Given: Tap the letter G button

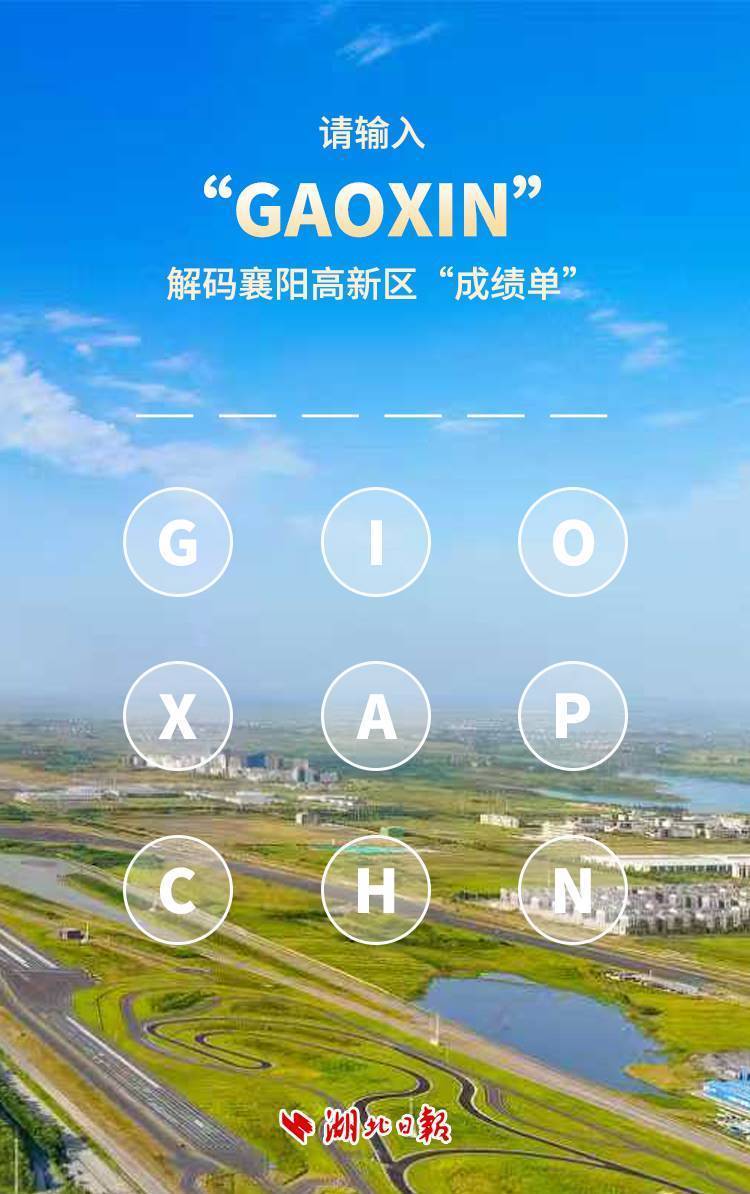Looking at the screenshot, I should click(x=178, y=542).
